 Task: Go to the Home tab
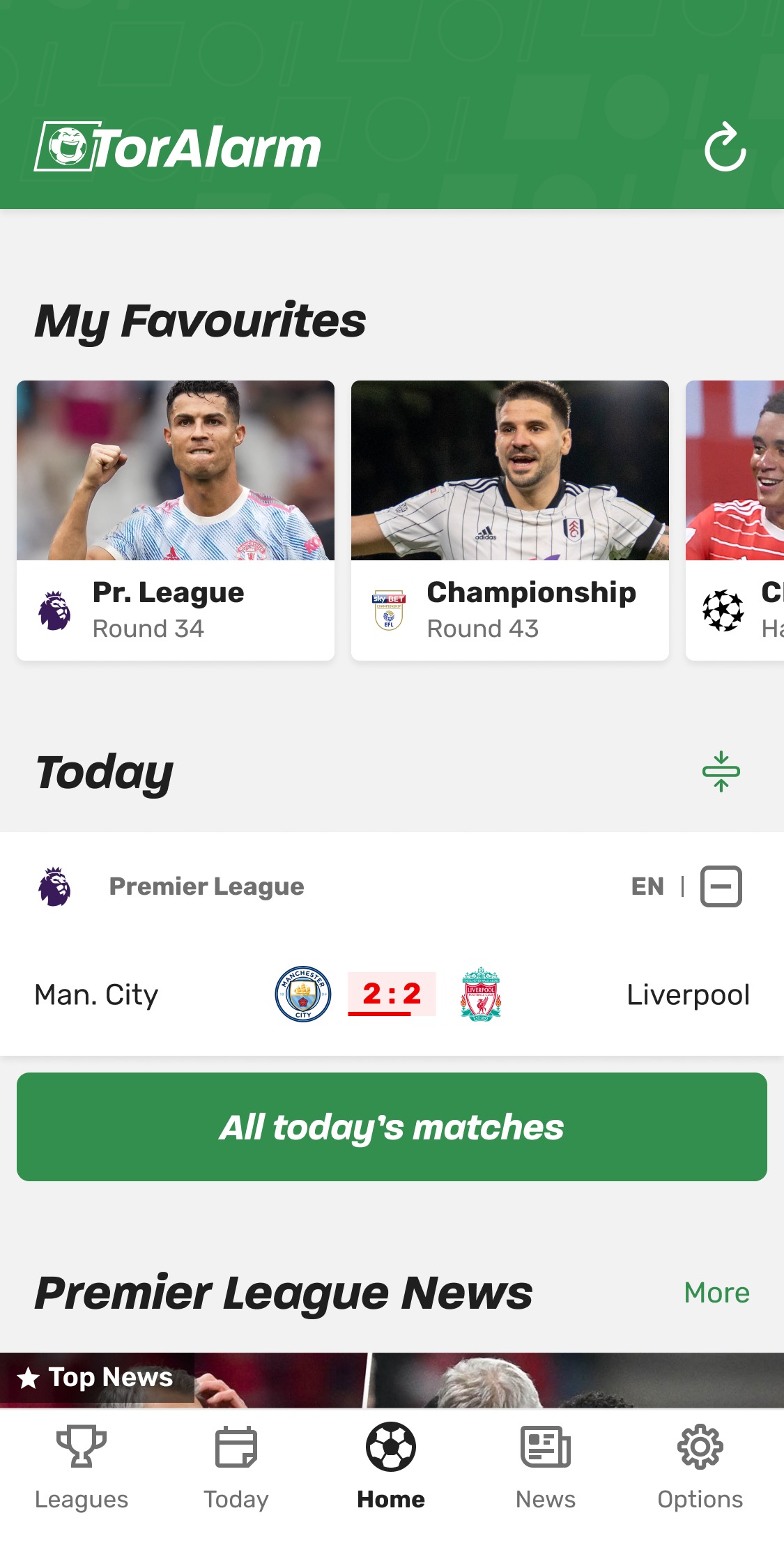[391, 1467]
